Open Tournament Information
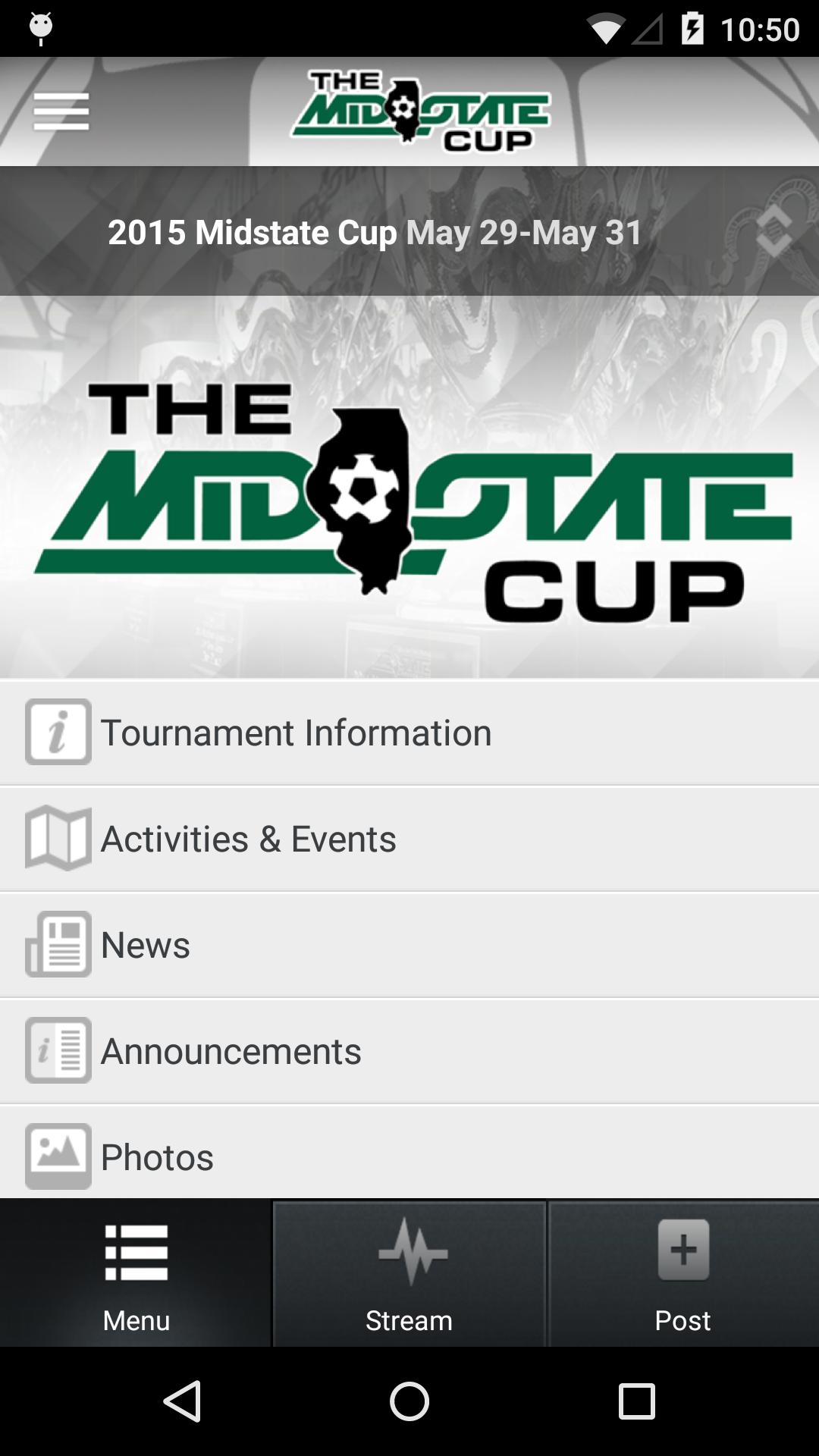The height and width of the screenshot is (1456, 819). point(297,732)
